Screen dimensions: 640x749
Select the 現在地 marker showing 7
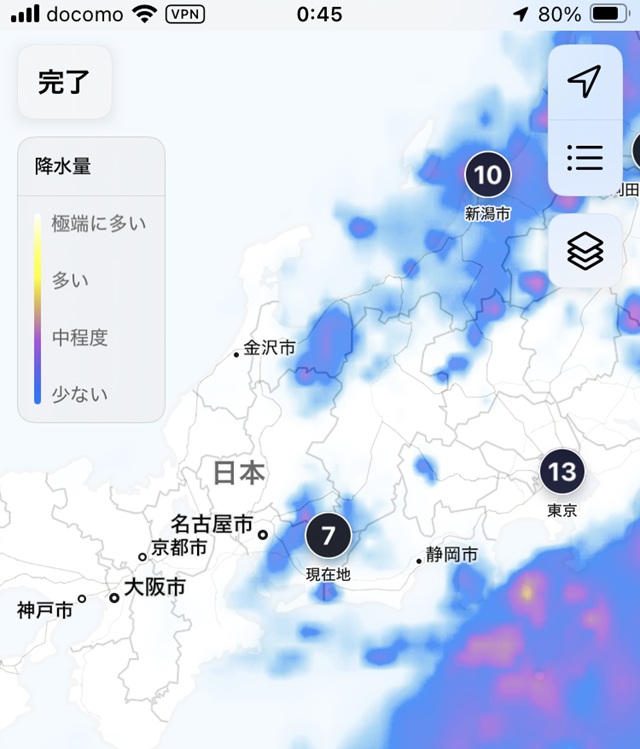pyautogui.click(x=328, y=537)
